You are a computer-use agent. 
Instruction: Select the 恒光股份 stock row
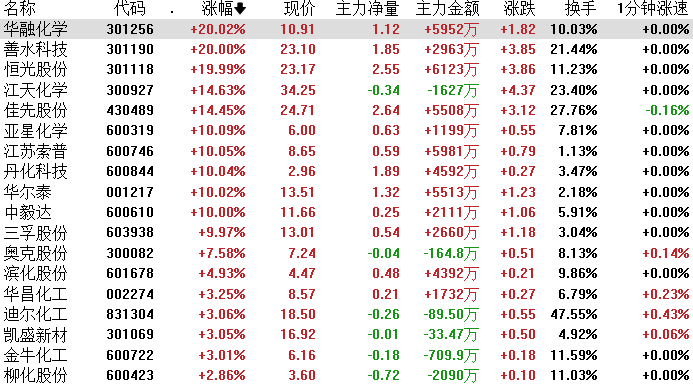pyautogui.click(x=346, y=69)
